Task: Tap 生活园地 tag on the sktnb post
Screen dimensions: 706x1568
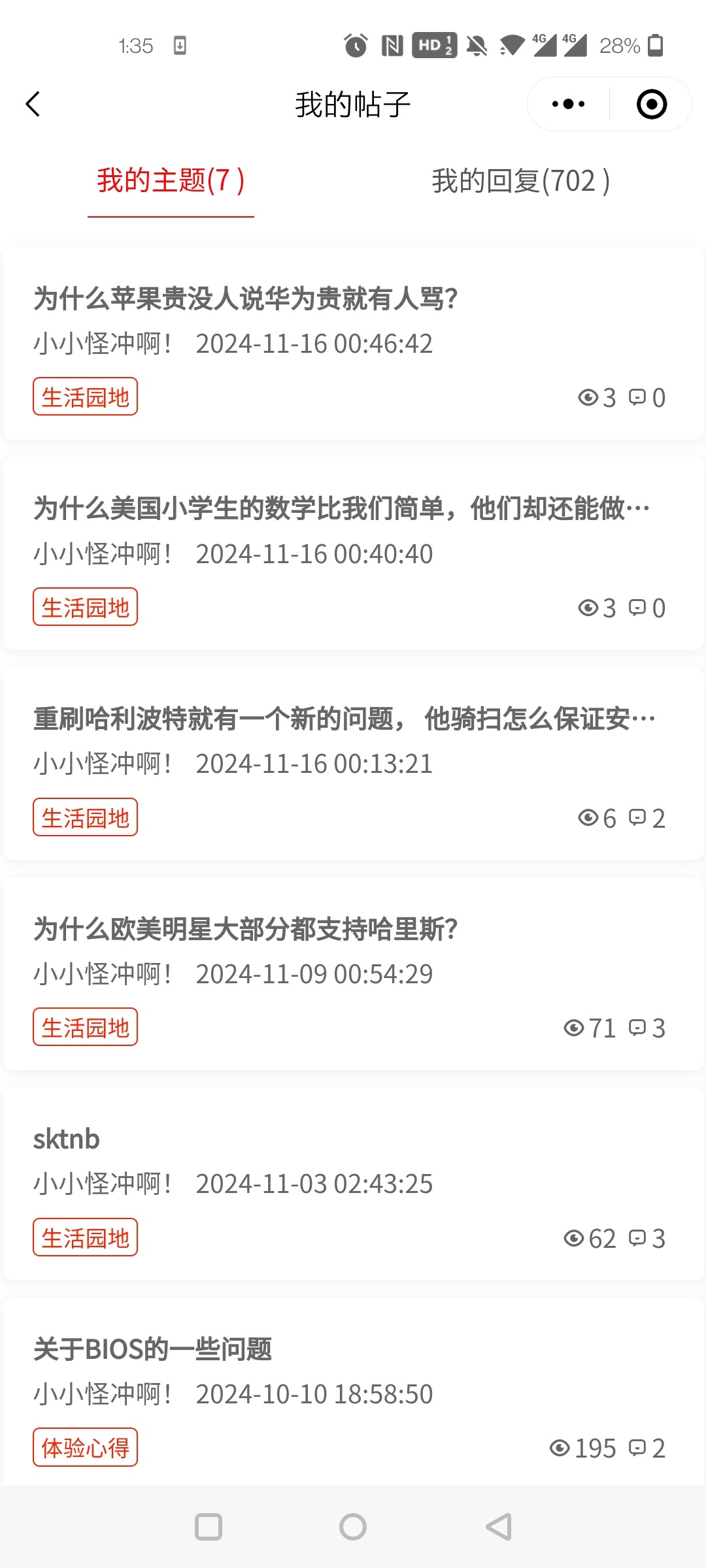Action: [85, 1237]
